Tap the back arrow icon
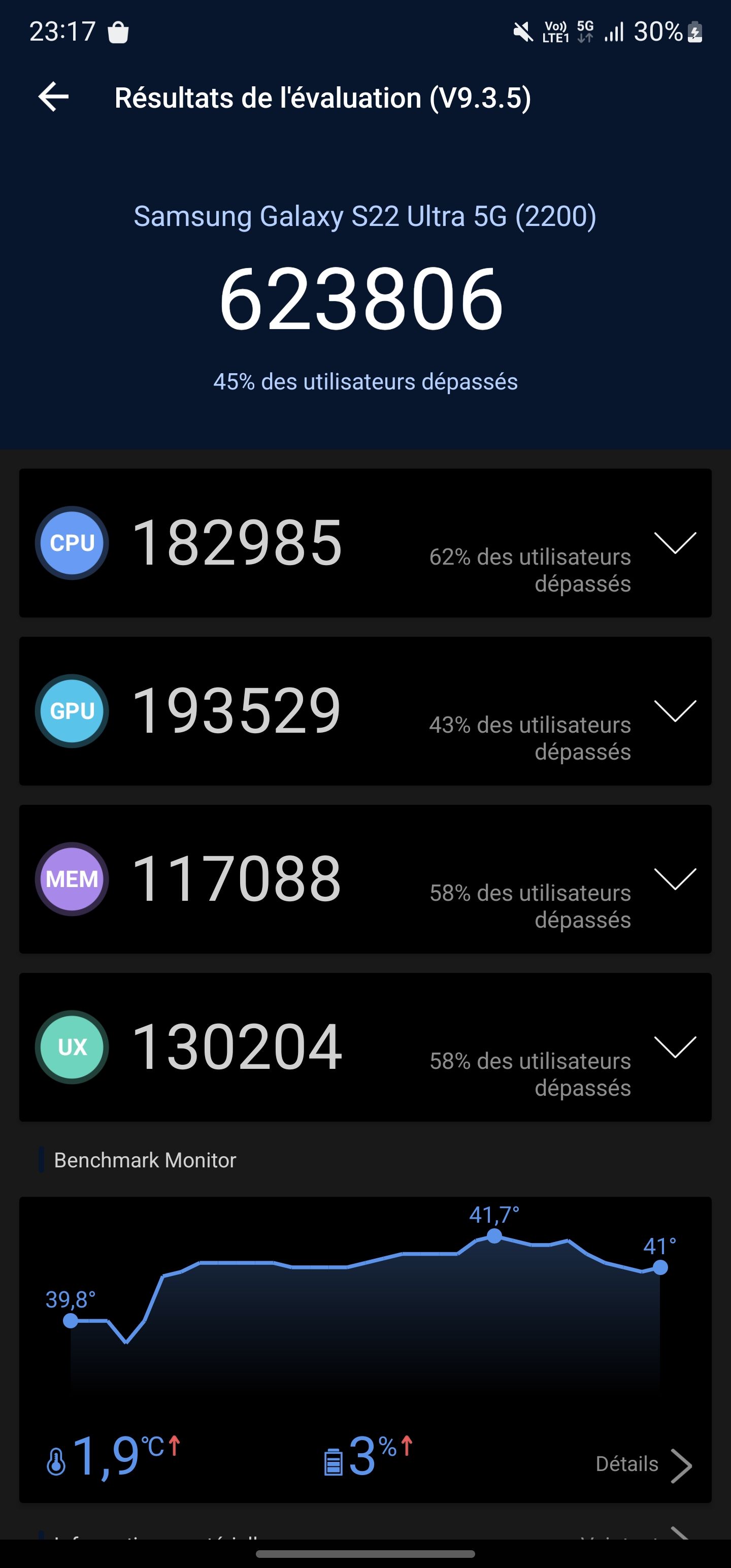 (54, 96)
